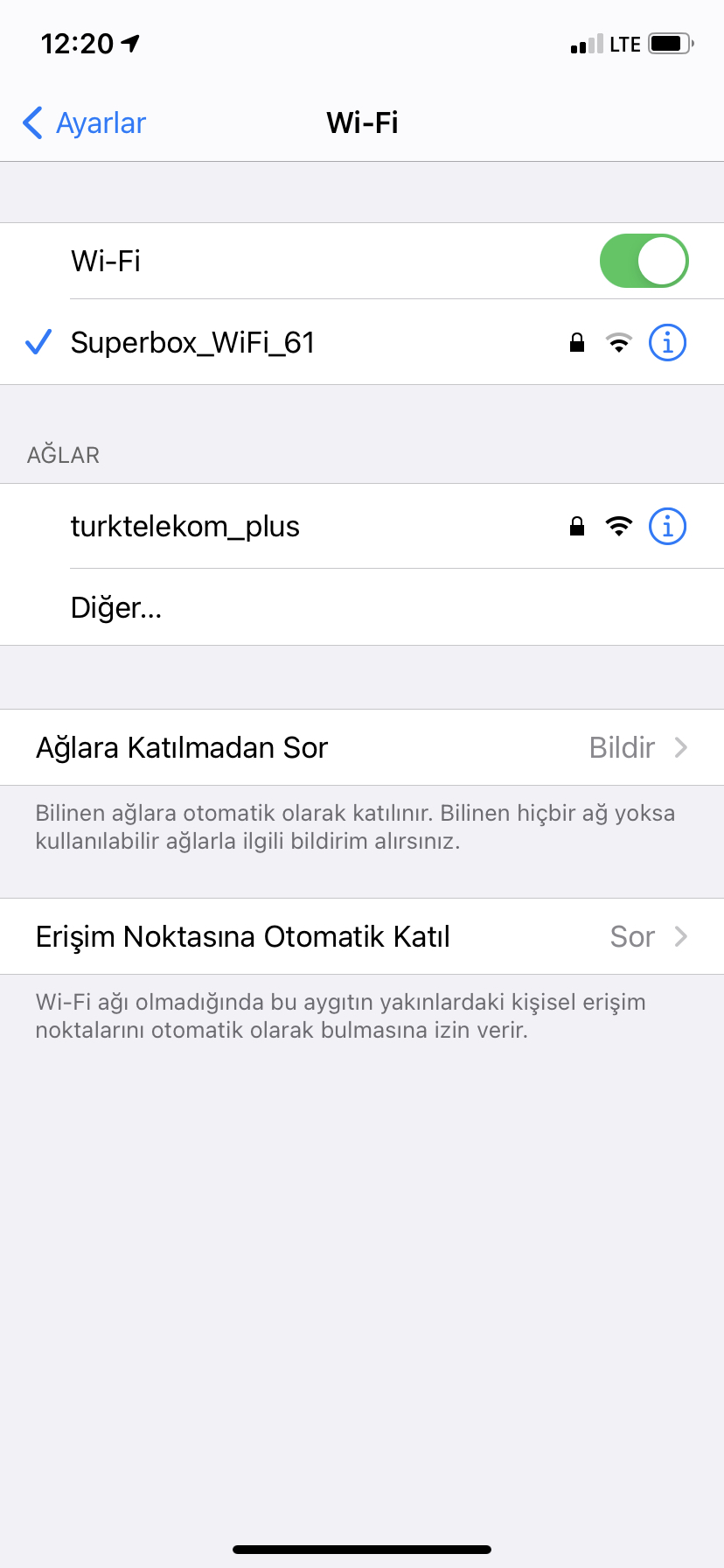
Task: Select the Superbox_WiFi_61 network row
Action: 362,342
